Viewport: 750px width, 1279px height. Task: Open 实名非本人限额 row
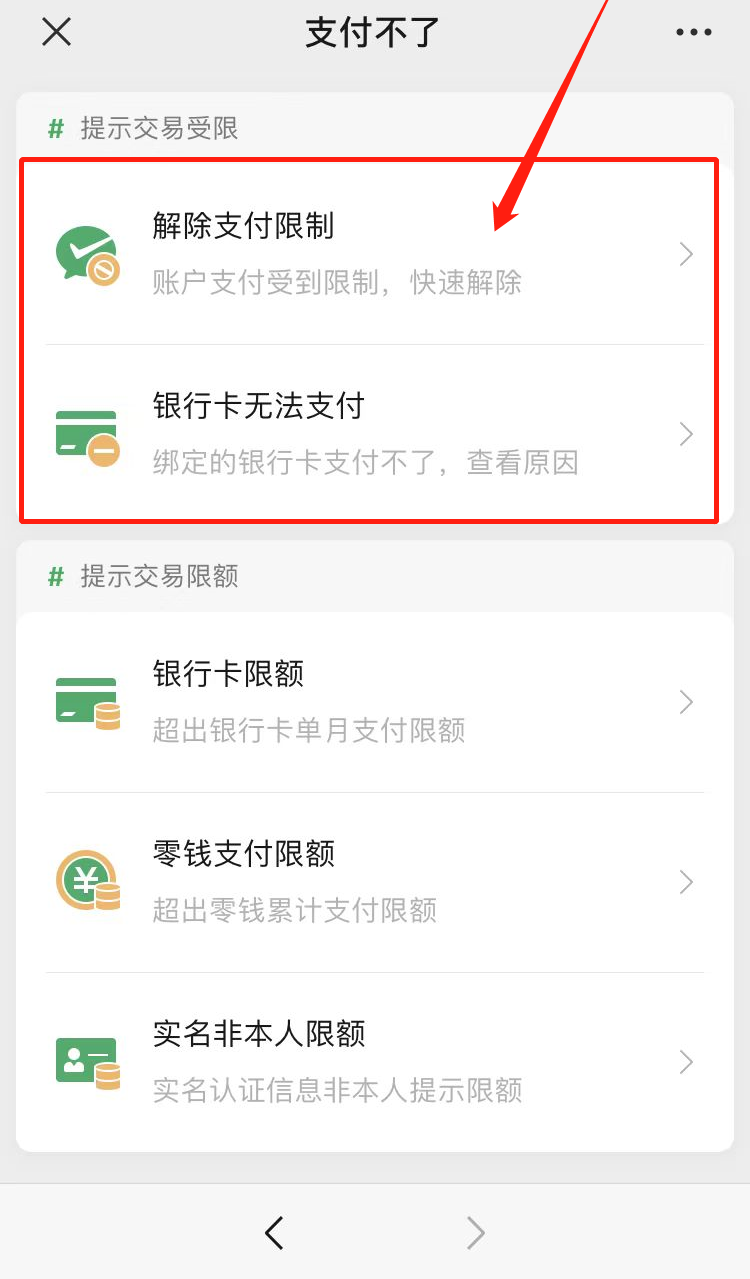[x=375, y=1062]
